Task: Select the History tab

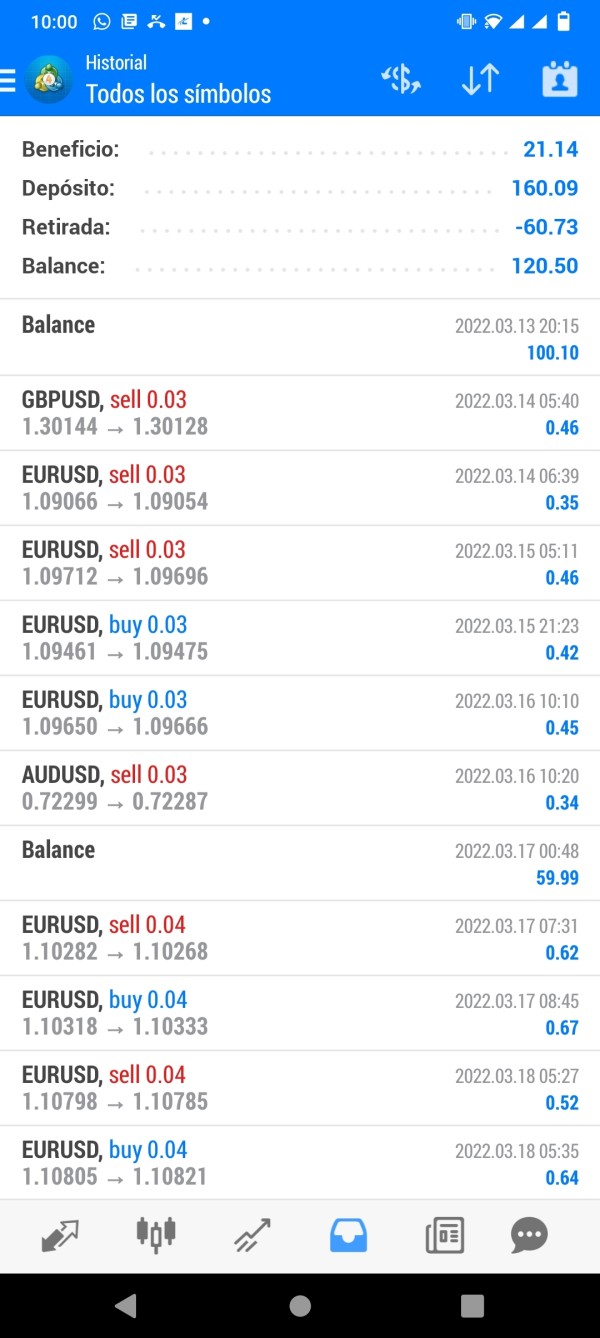Action: (348, 1236)
